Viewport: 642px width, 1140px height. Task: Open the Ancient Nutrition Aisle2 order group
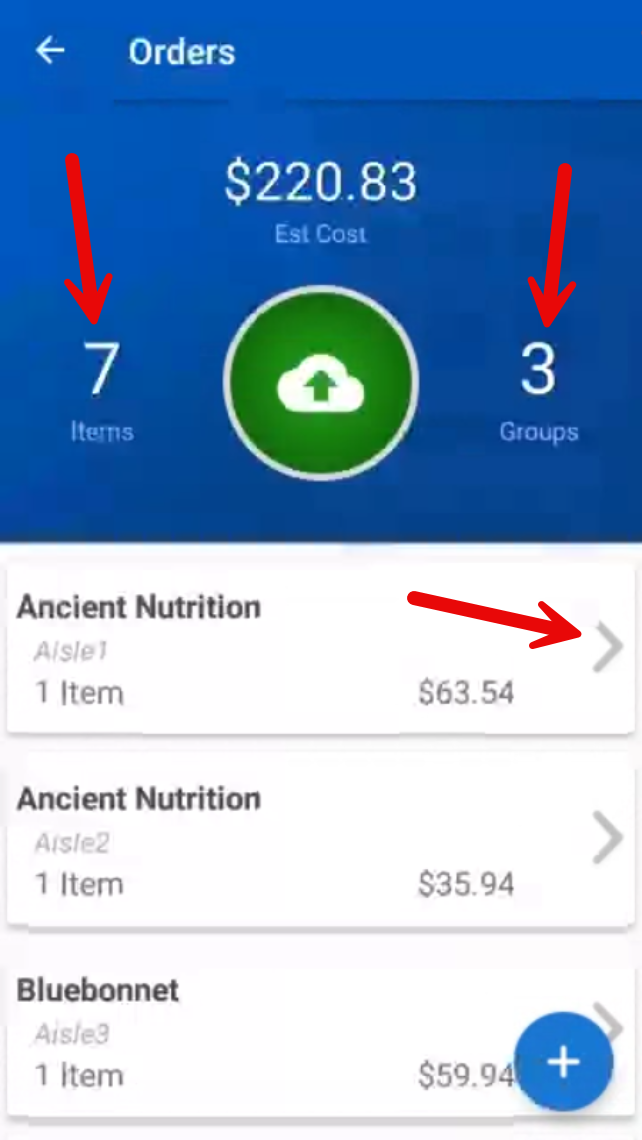320,840
